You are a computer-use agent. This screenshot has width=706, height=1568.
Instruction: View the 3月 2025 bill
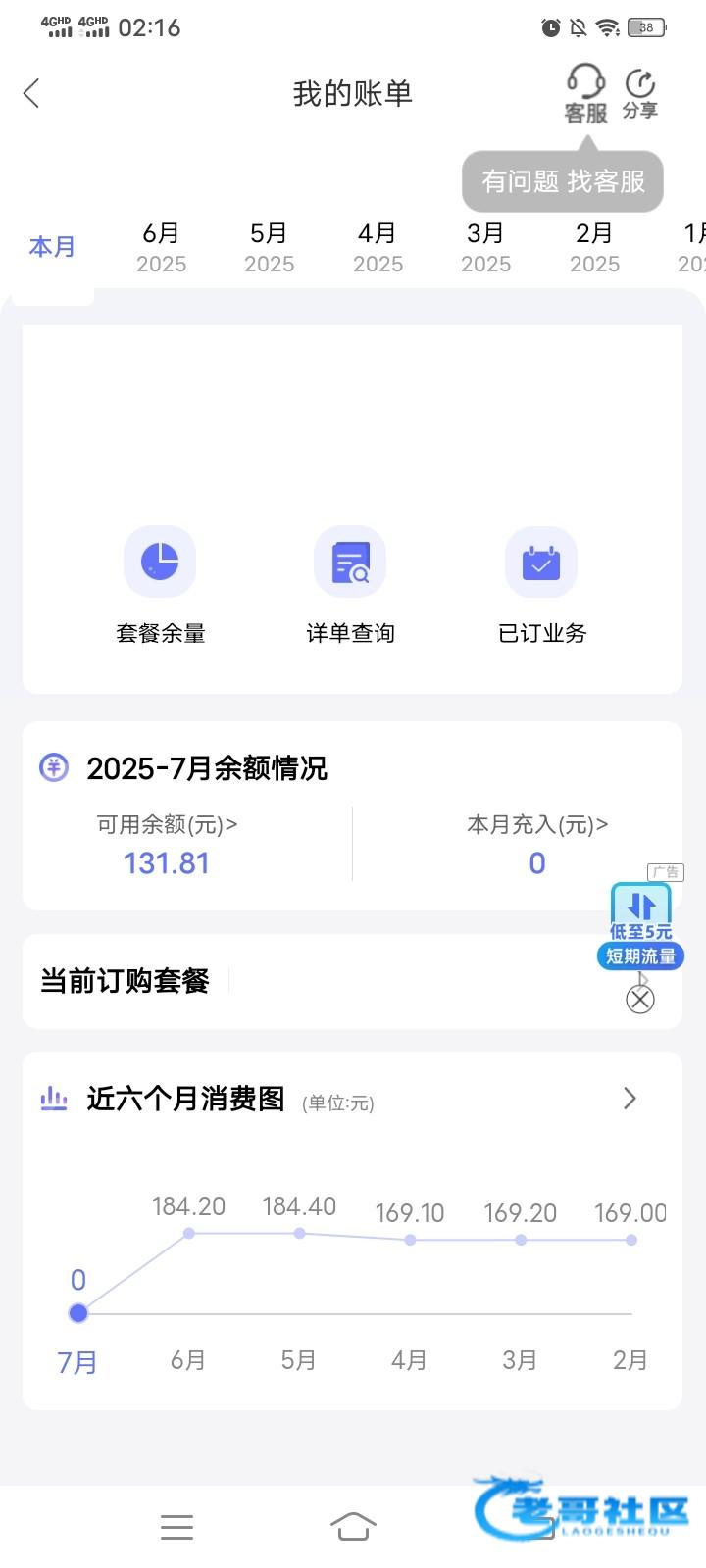(x=485, y=247)
